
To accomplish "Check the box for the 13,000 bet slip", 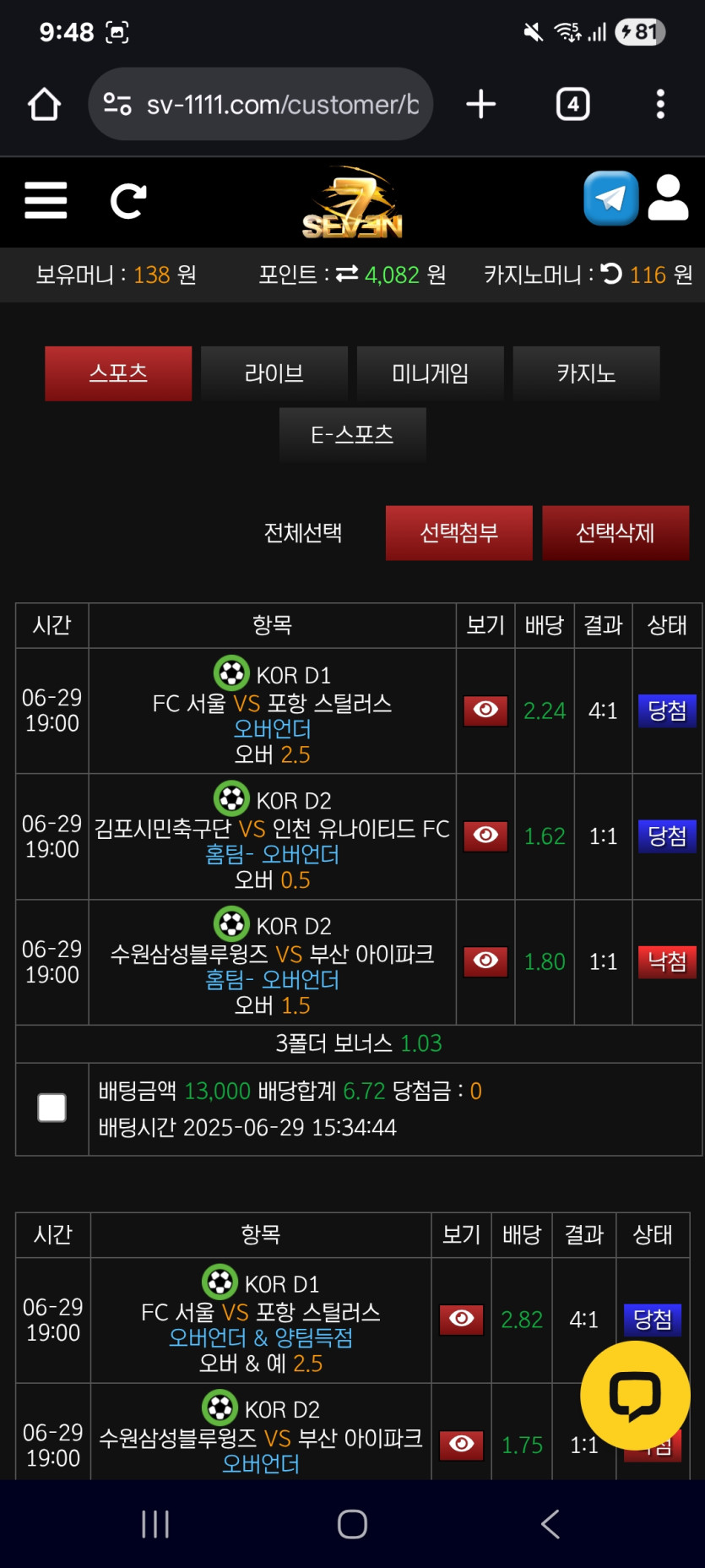I will (52, 1108).
